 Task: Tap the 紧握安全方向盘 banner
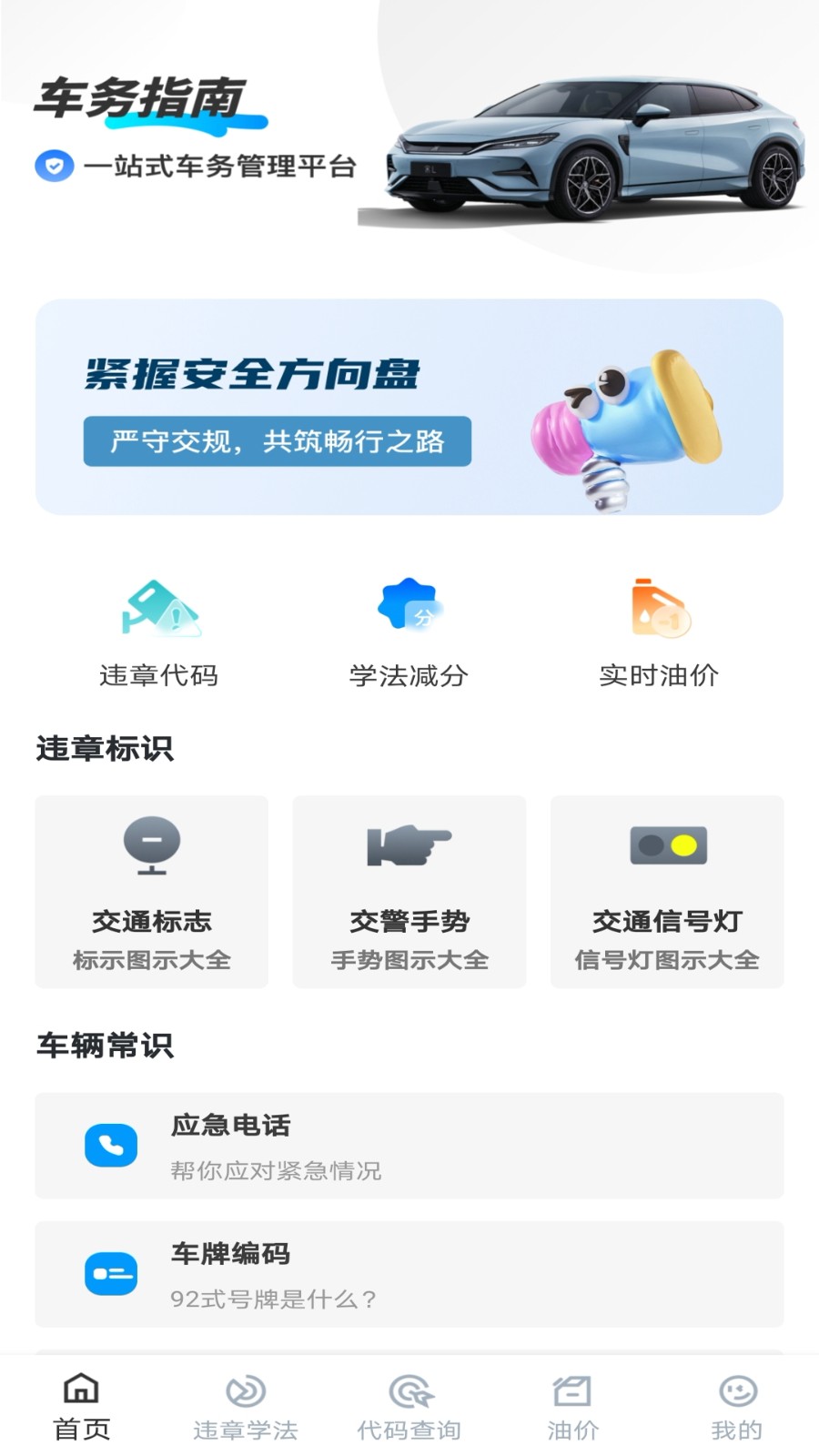pos(409,407)
